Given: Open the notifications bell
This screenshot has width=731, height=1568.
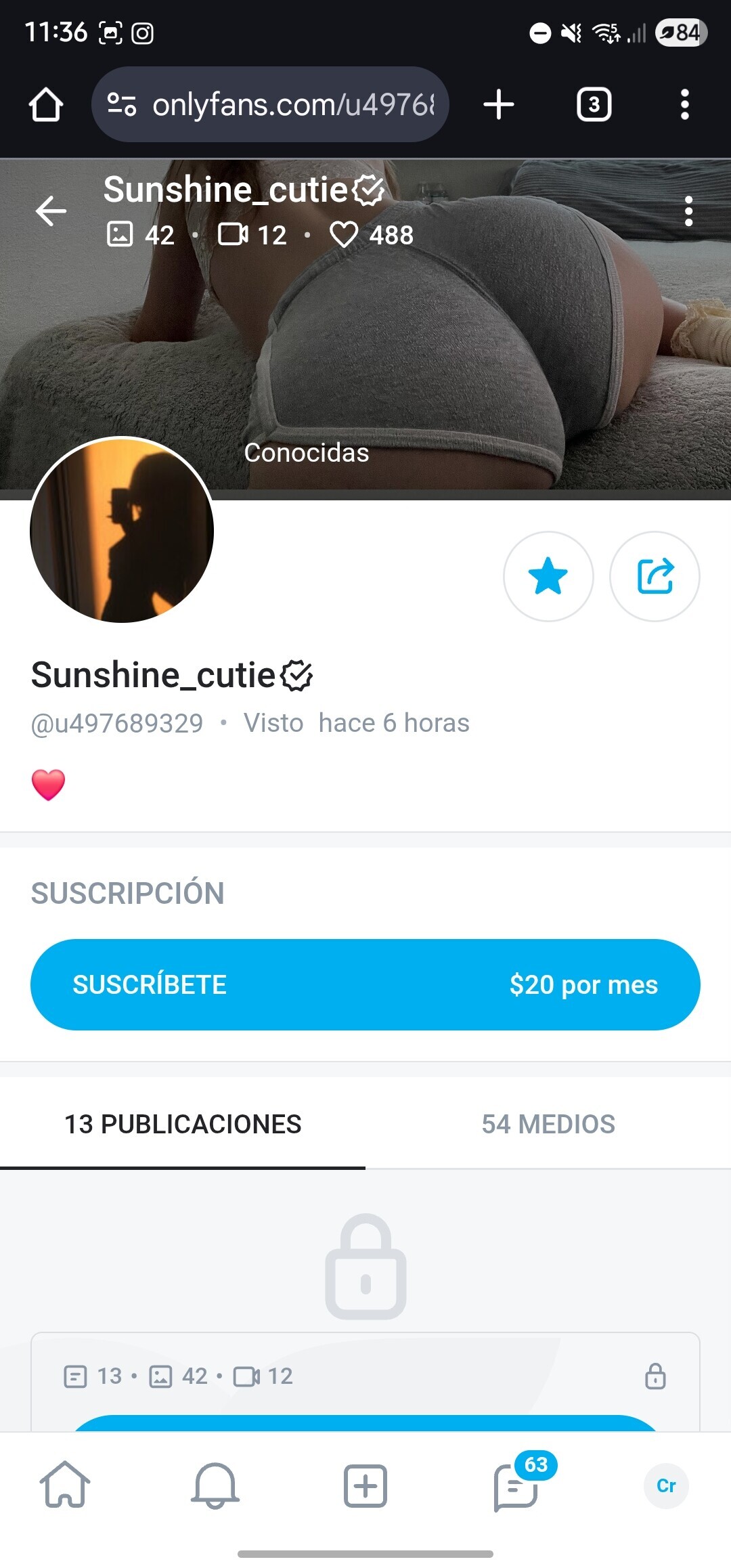Looking at the screenshot, I should (x=215, y=1485).
